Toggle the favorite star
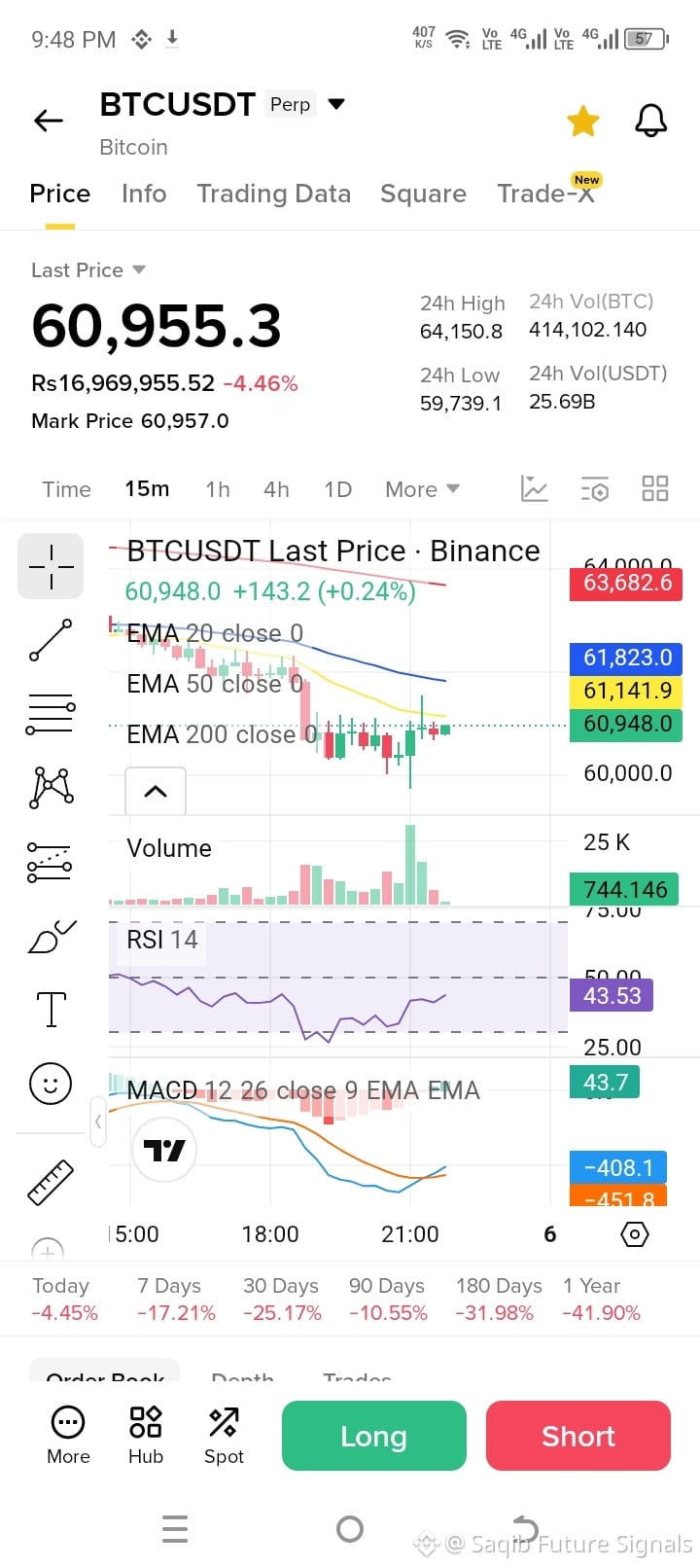 [583, 122]
